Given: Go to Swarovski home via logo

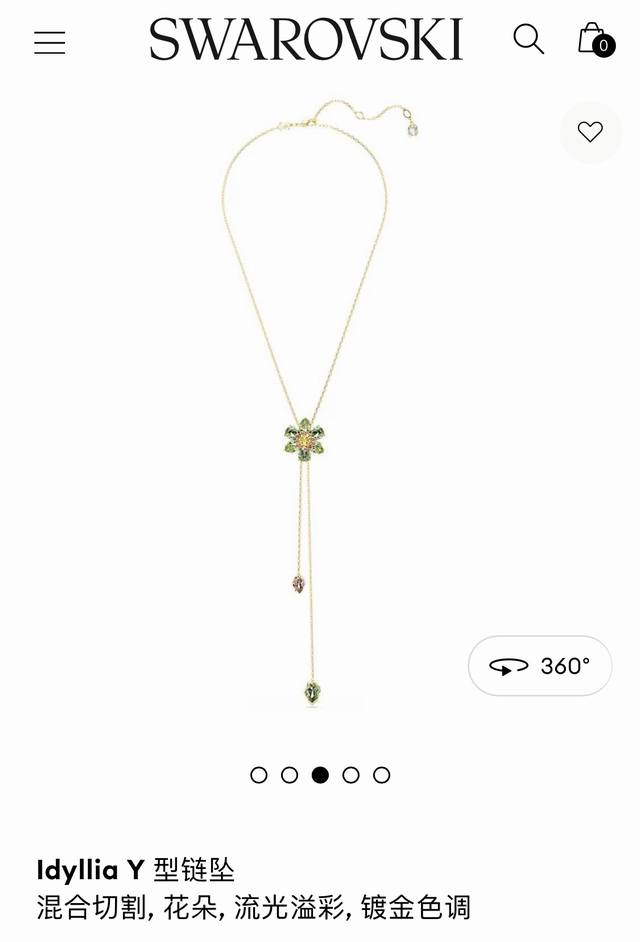Looking at the screenshot, I should [306, 40].
